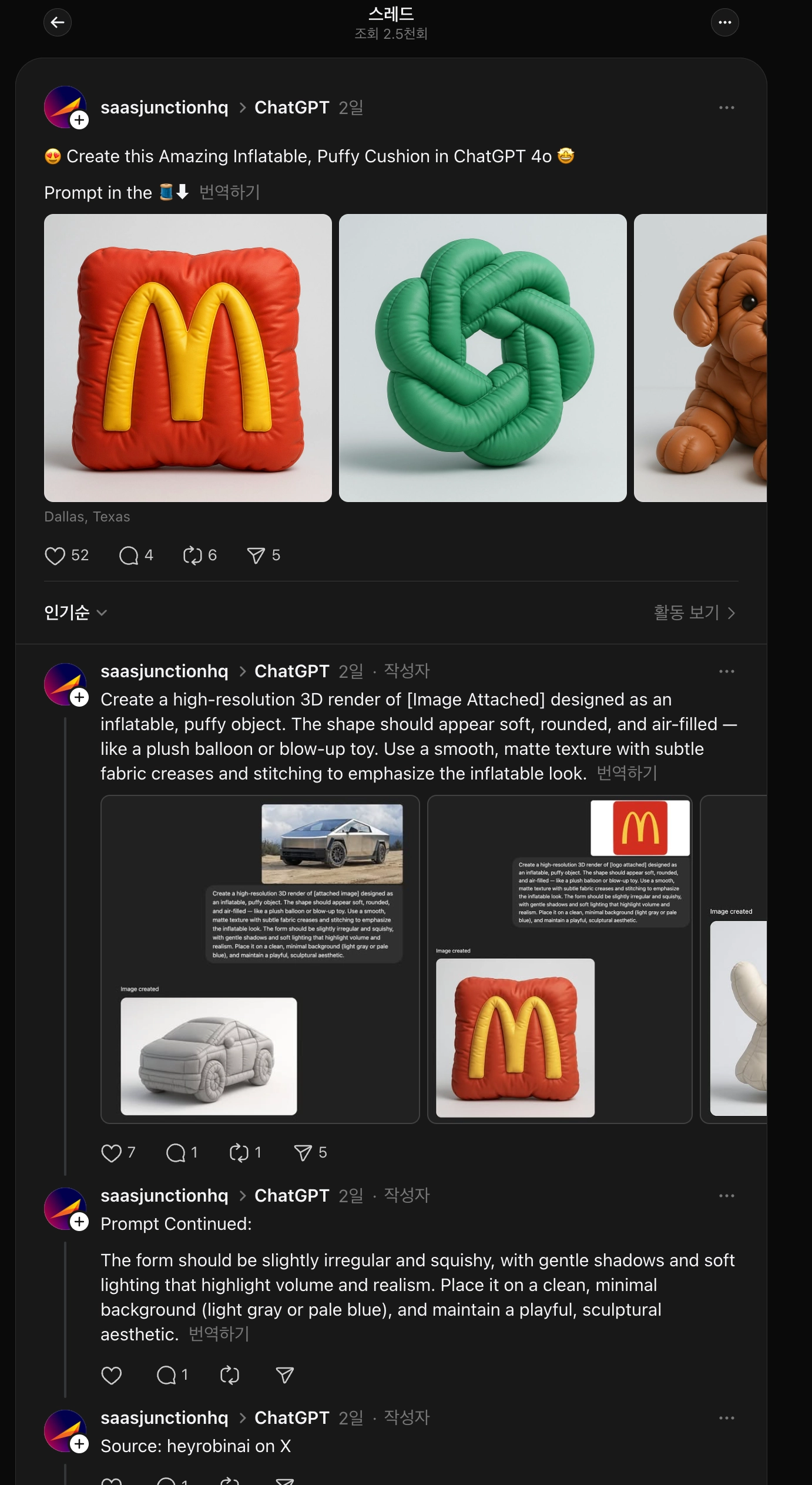Open the overflow menu in the top bar

click(724, 22)
